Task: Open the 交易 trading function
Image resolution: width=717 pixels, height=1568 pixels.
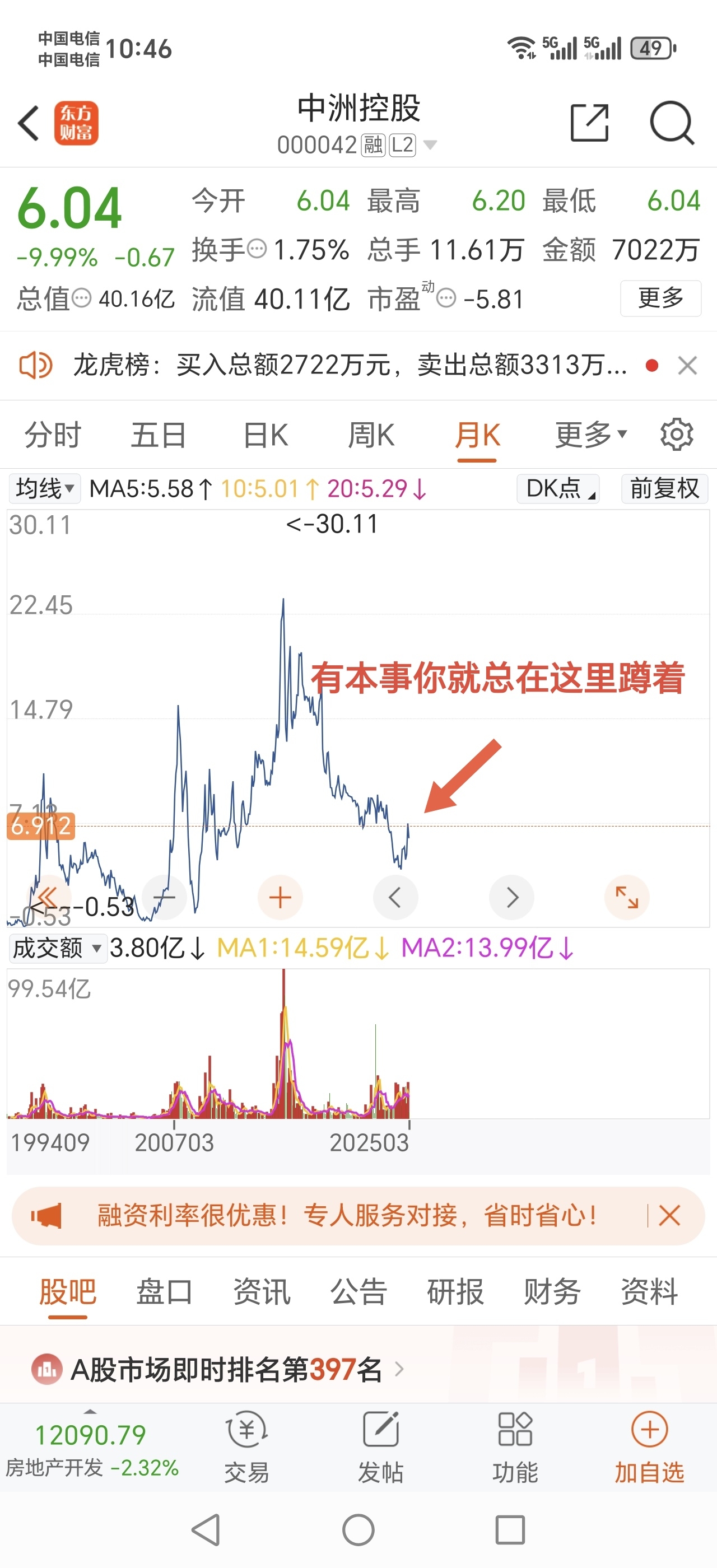Action: pos(246,1446)
